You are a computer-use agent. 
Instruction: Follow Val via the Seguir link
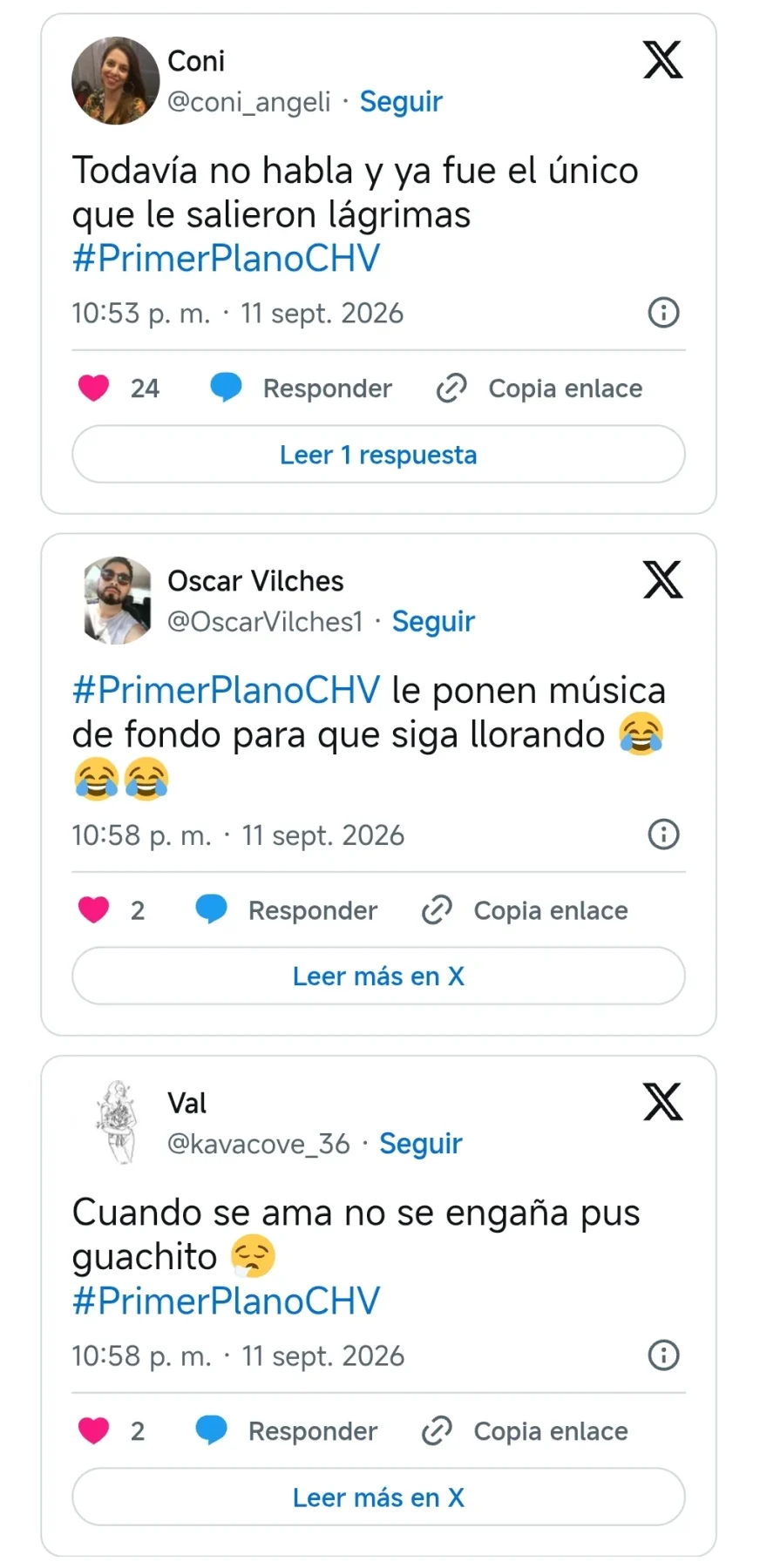(420, 1144)
